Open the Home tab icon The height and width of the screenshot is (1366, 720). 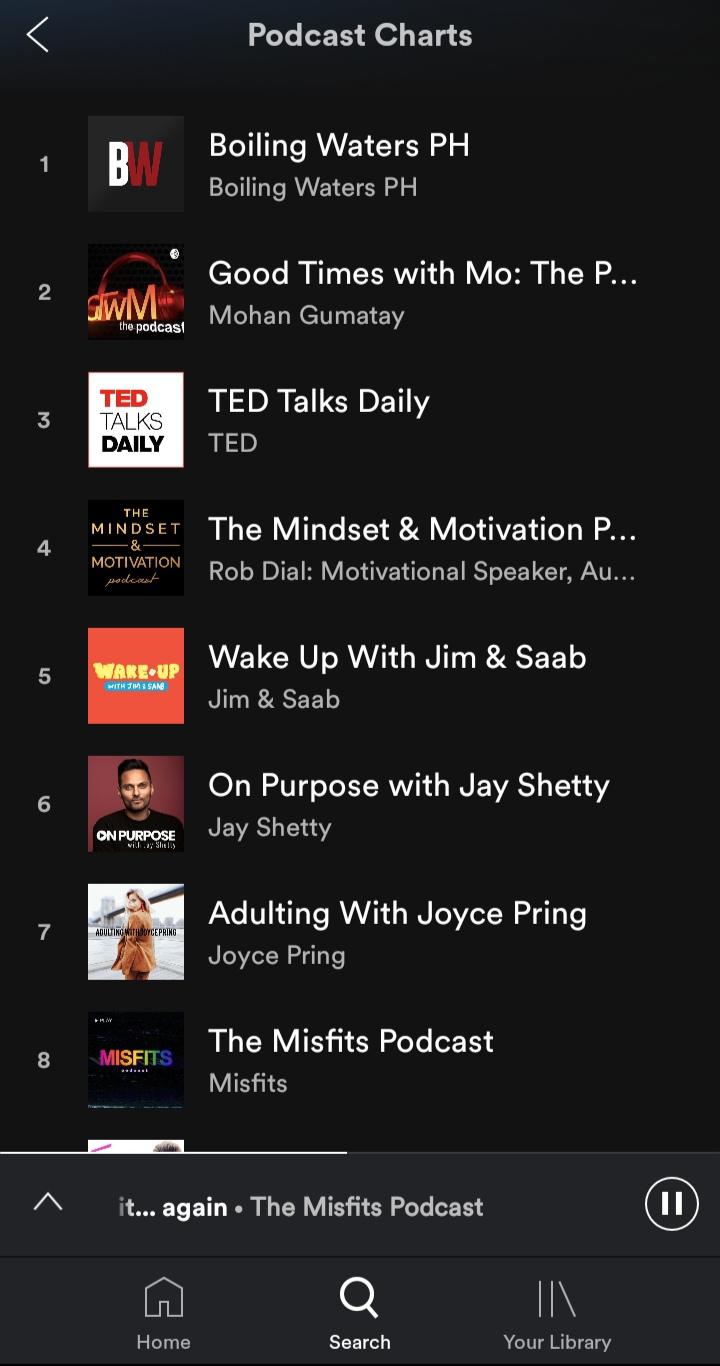(x=163, y=1297)
